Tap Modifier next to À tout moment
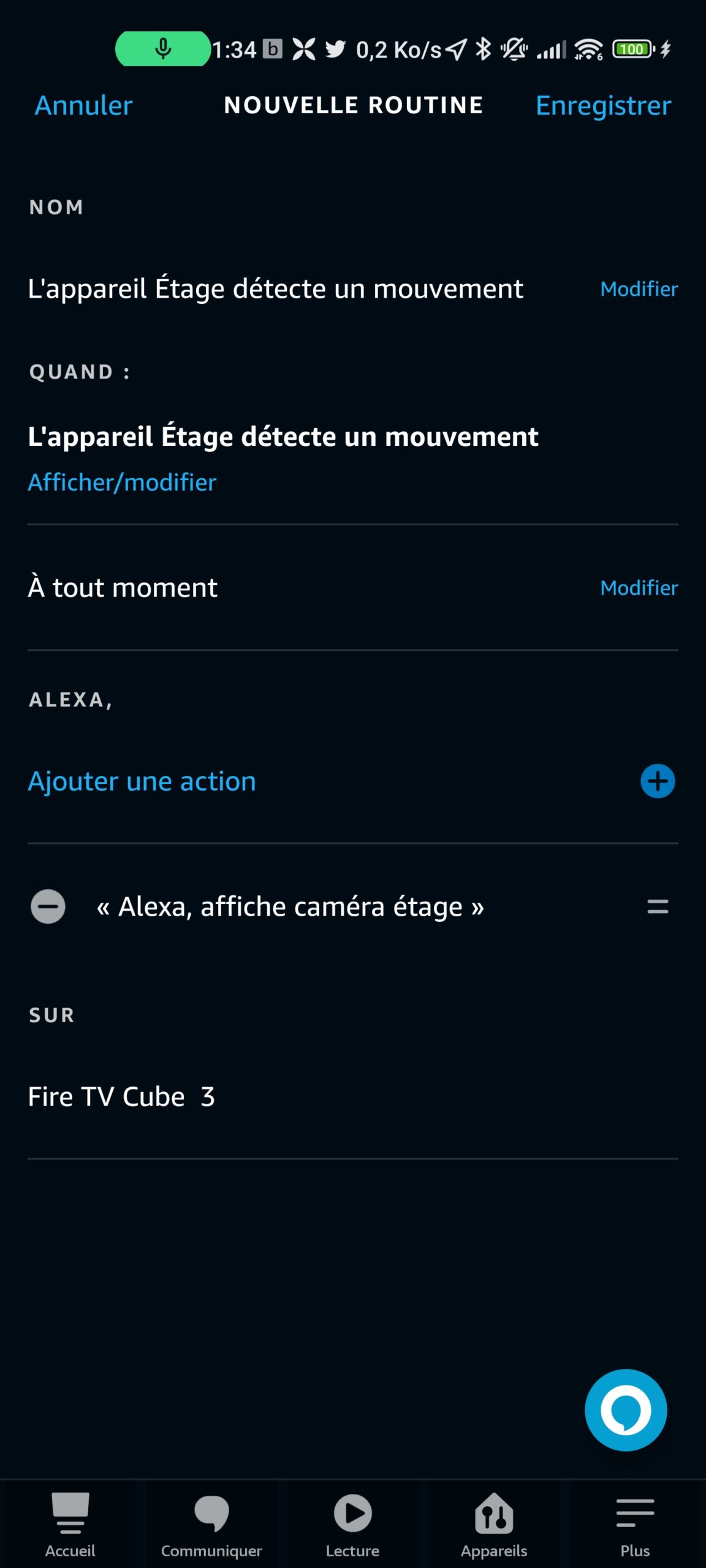The width and height of the screenshot is (706, 1568). tap(639, 587)
